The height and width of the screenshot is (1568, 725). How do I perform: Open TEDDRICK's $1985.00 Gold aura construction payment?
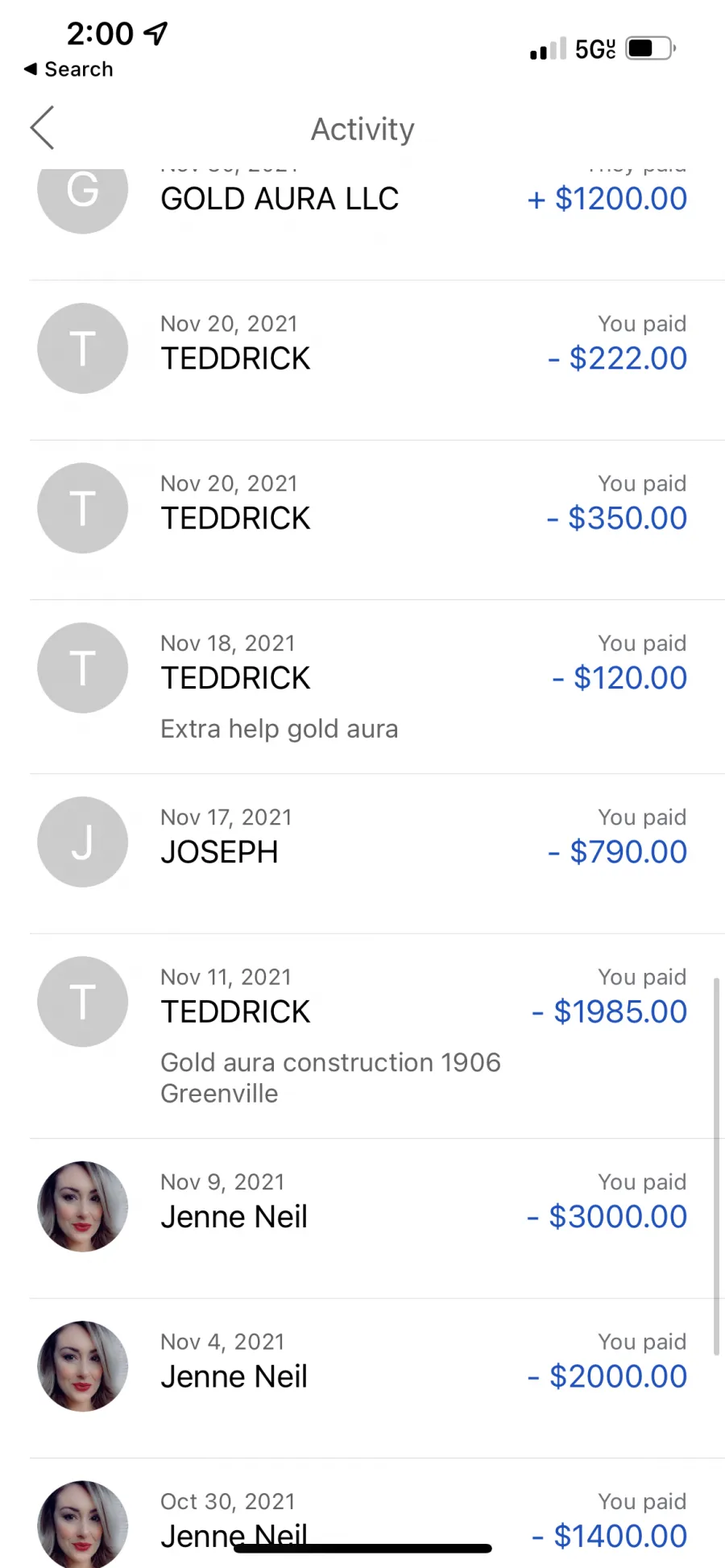362,1036
